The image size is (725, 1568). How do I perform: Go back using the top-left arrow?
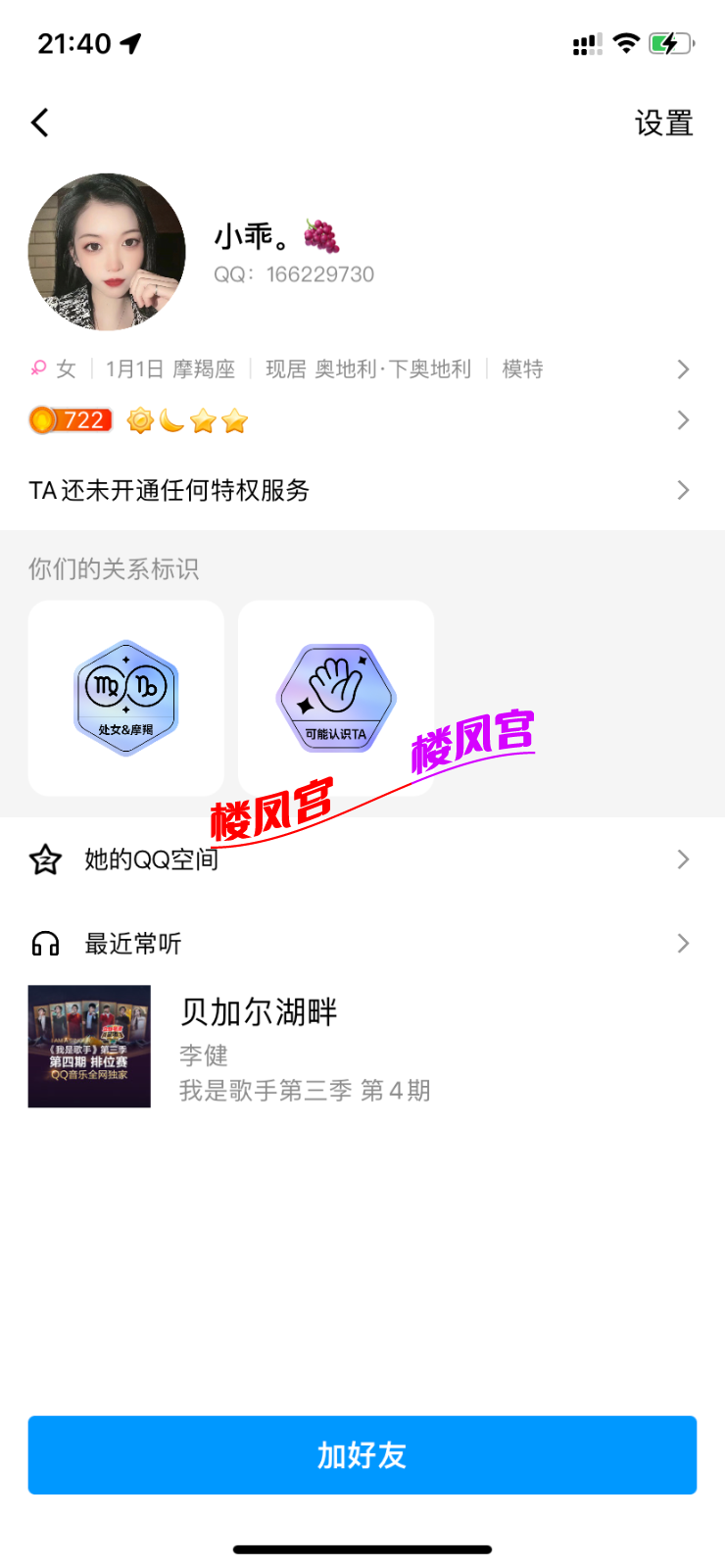[x=40, y=122]
